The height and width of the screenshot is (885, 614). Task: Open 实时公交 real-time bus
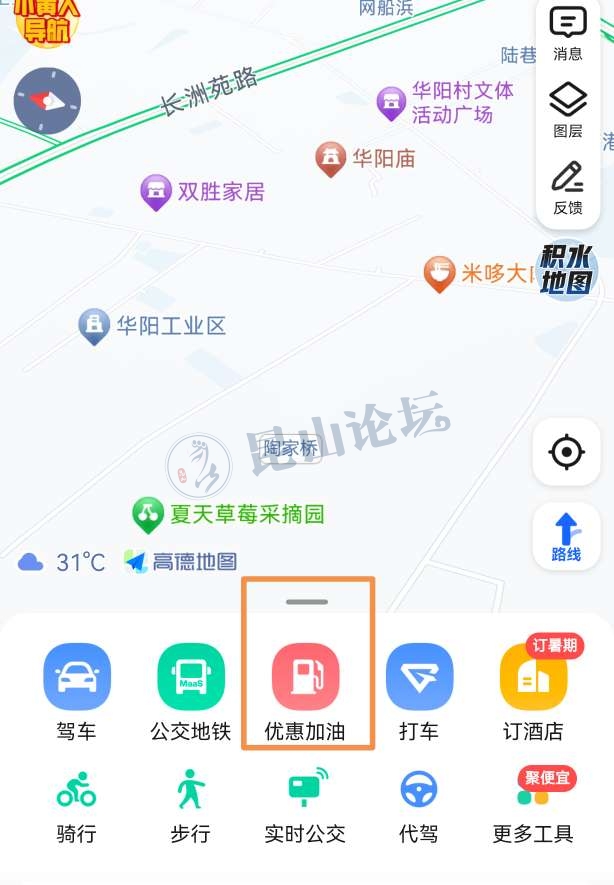[305, 805]
